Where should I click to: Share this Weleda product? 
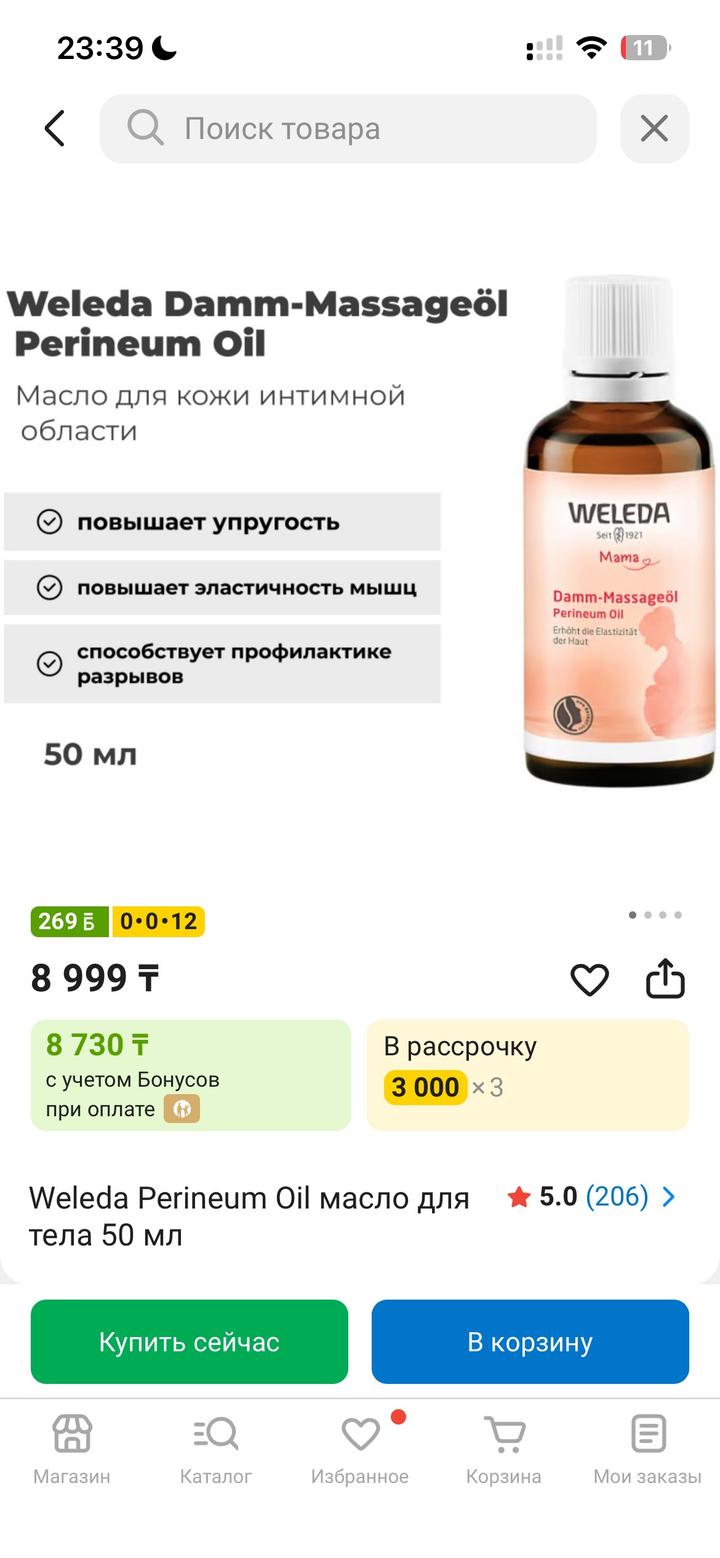(x=665, y=980)
